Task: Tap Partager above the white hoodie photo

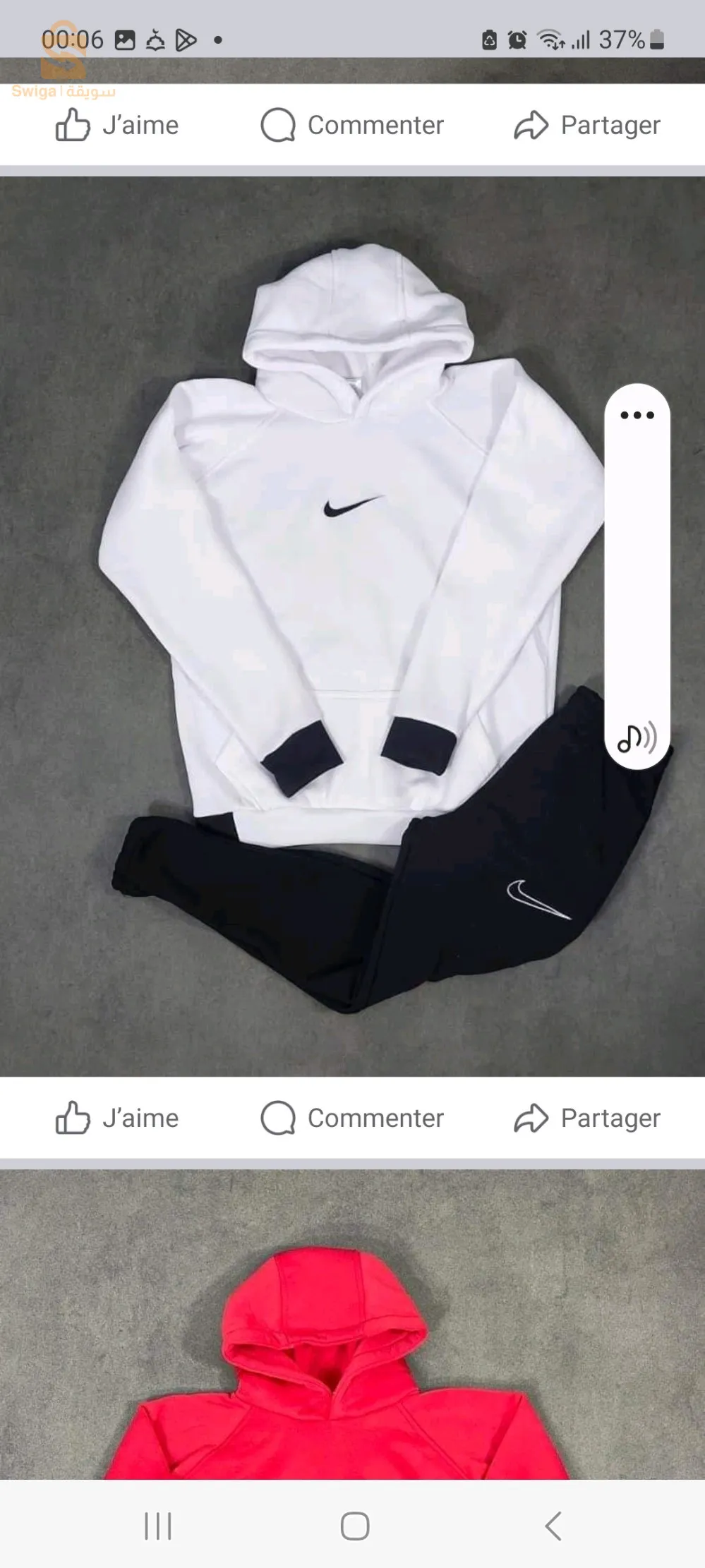Action: pos(587,125)
